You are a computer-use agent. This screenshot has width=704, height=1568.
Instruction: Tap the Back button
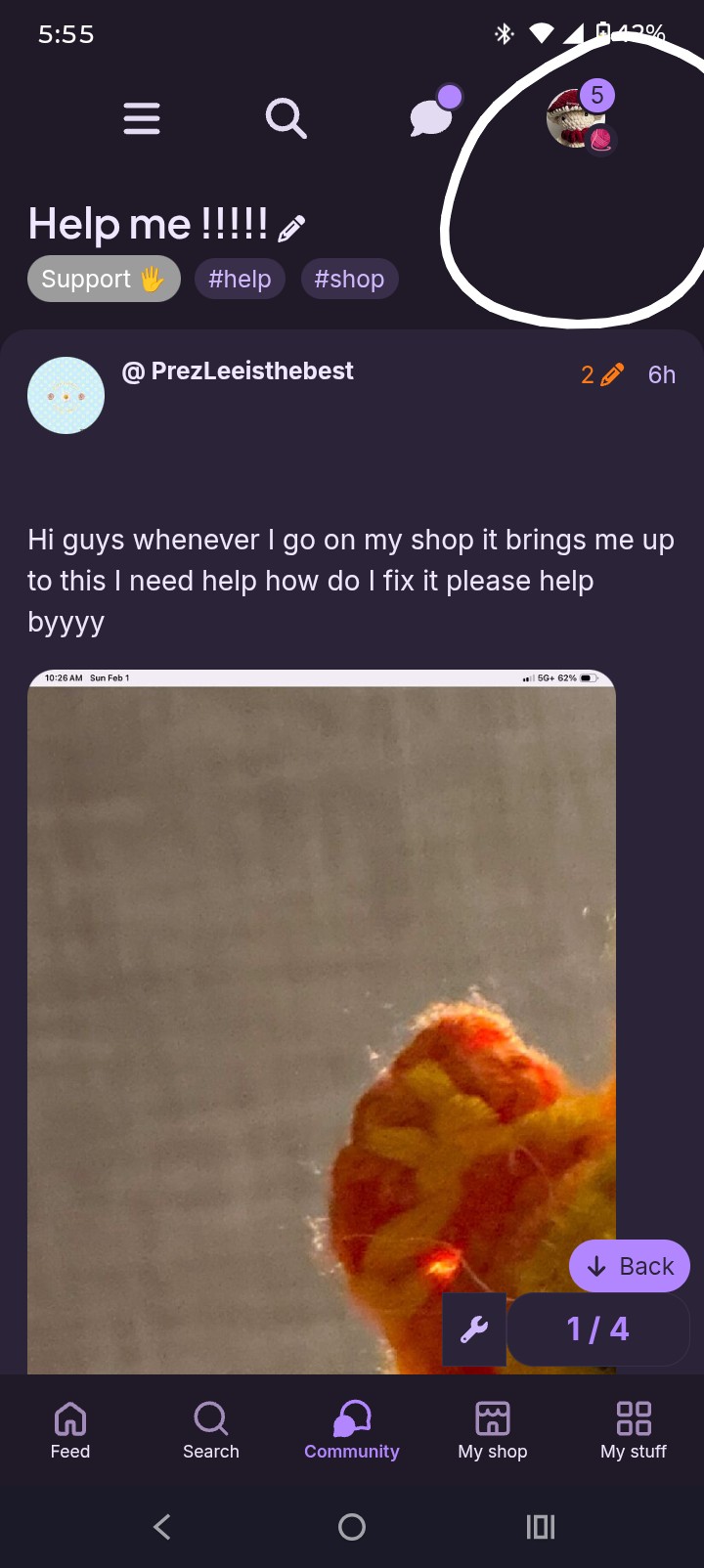pos(630,1266)
